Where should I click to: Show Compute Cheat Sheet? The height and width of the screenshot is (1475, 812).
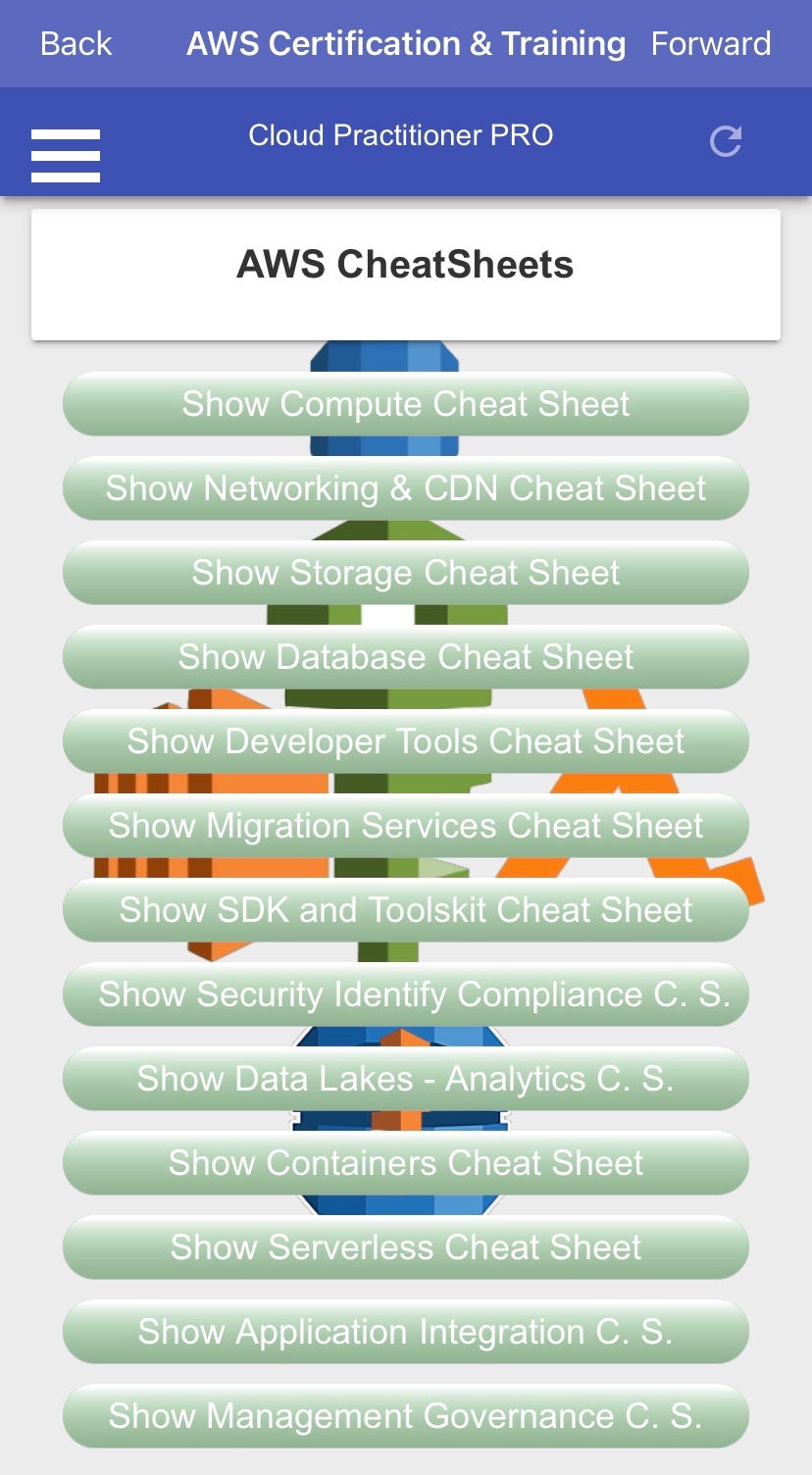coord(406,404)
